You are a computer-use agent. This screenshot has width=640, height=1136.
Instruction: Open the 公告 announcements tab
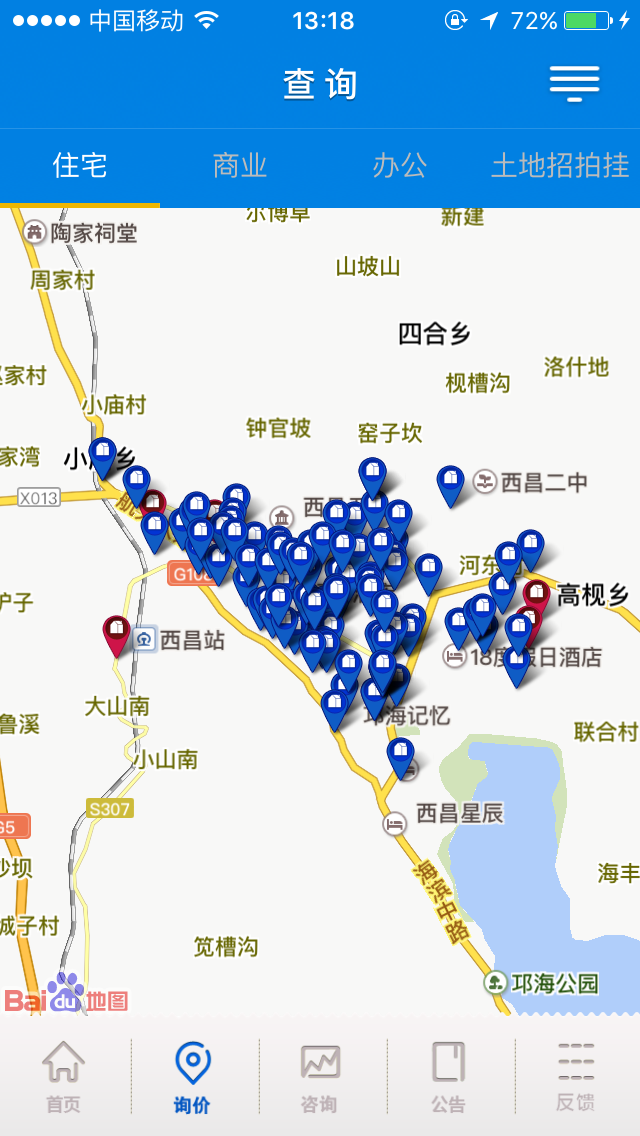448,1077
